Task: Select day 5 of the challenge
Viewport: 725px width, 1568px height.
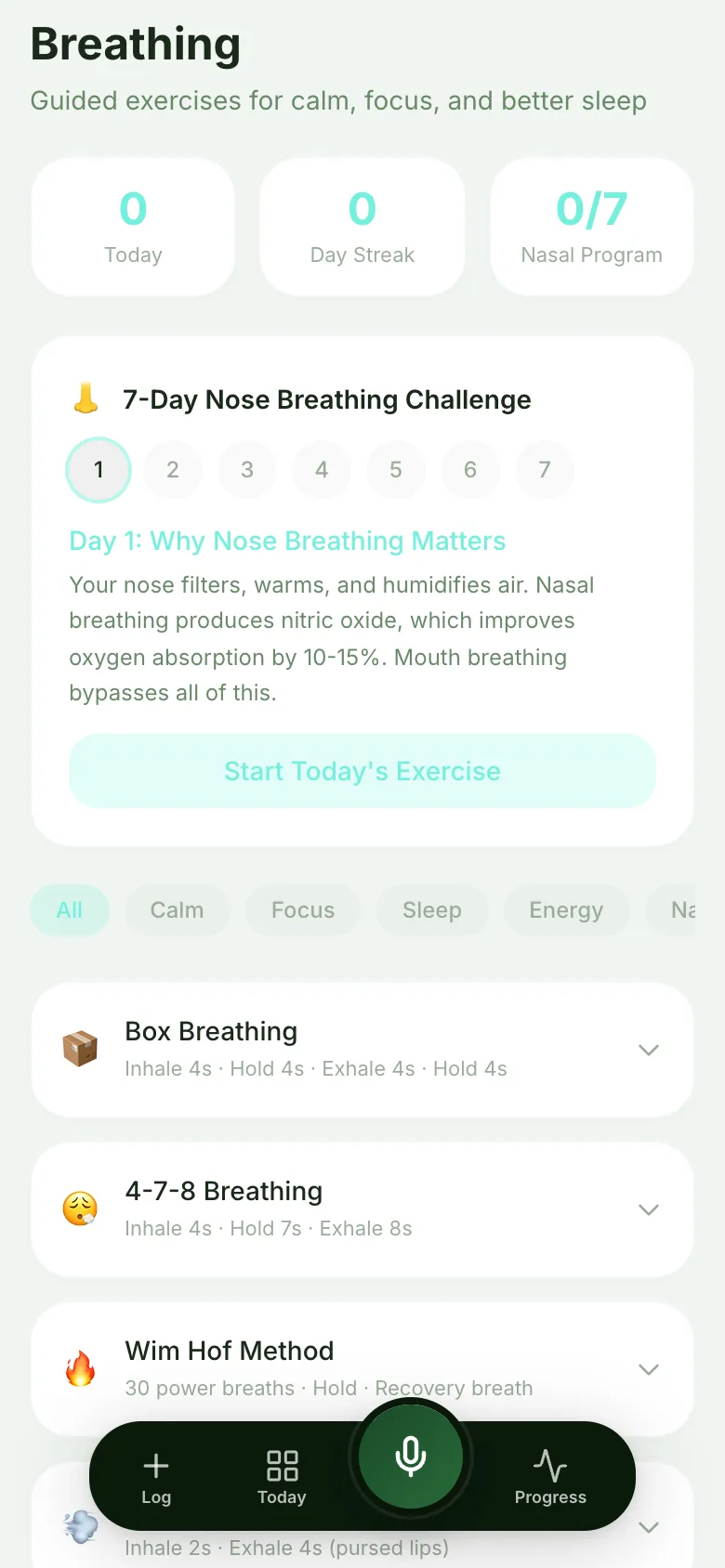Action: tap(396, 470)
